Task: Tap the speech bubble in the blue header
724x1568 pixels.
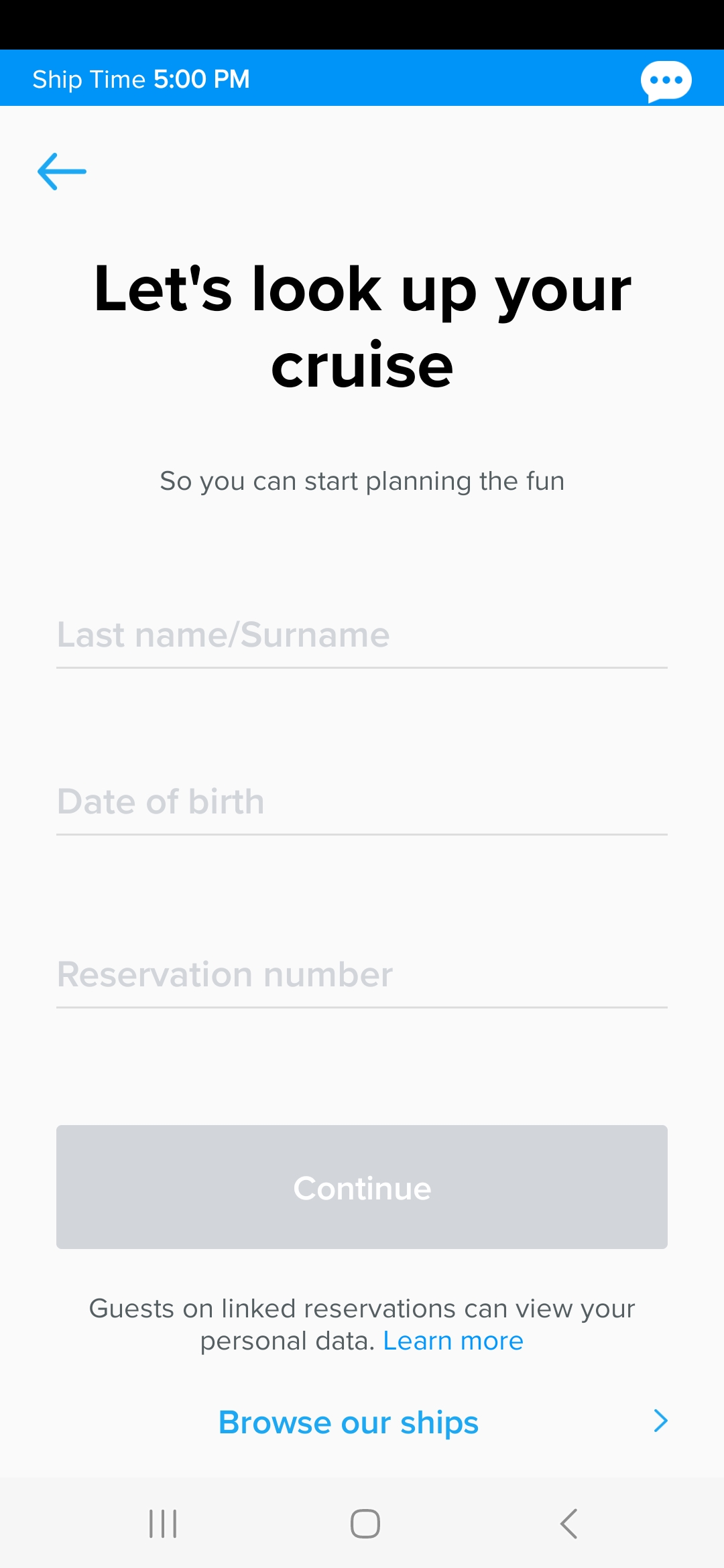Action: coord(666,80)
